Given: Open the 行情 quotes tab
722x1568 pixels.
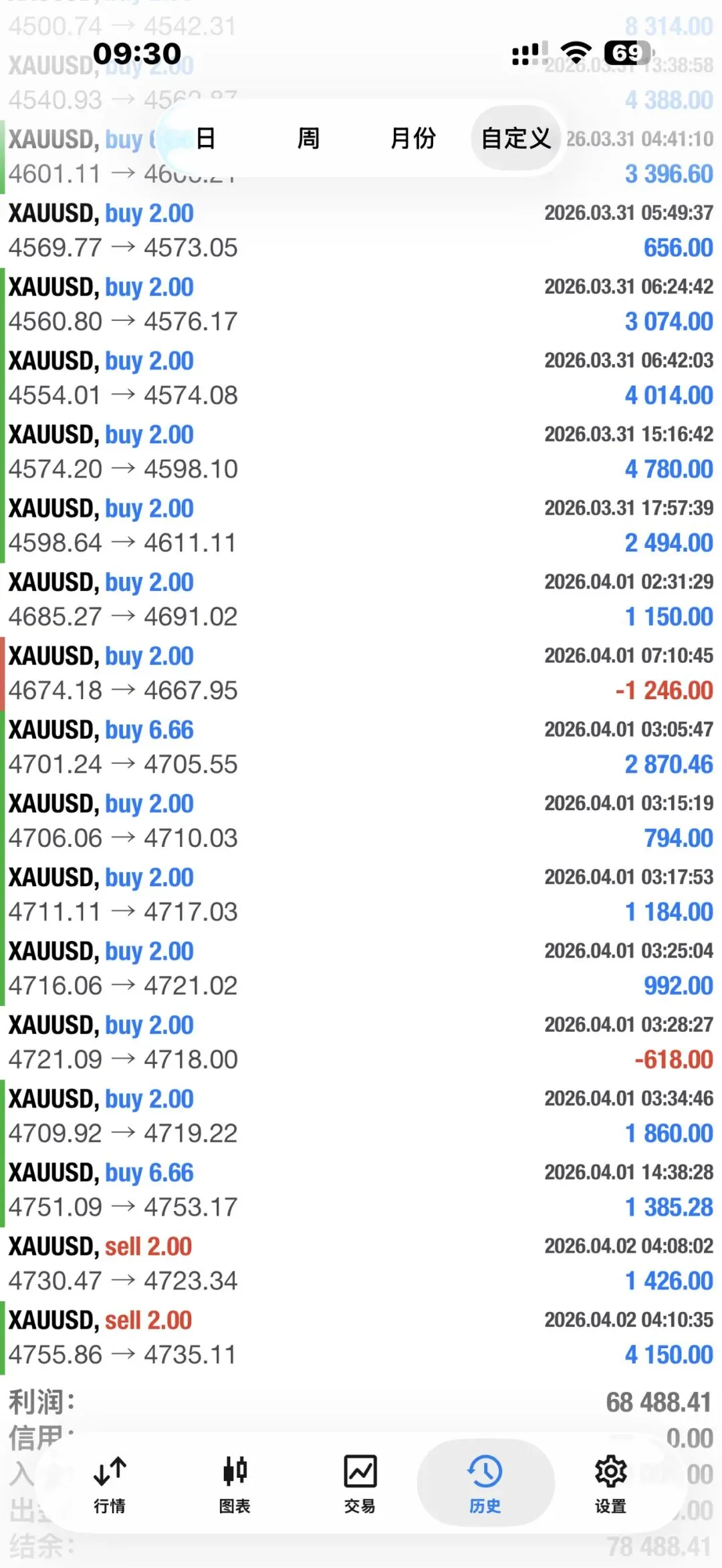Looking at the screenshot, I should [110, 1483].
